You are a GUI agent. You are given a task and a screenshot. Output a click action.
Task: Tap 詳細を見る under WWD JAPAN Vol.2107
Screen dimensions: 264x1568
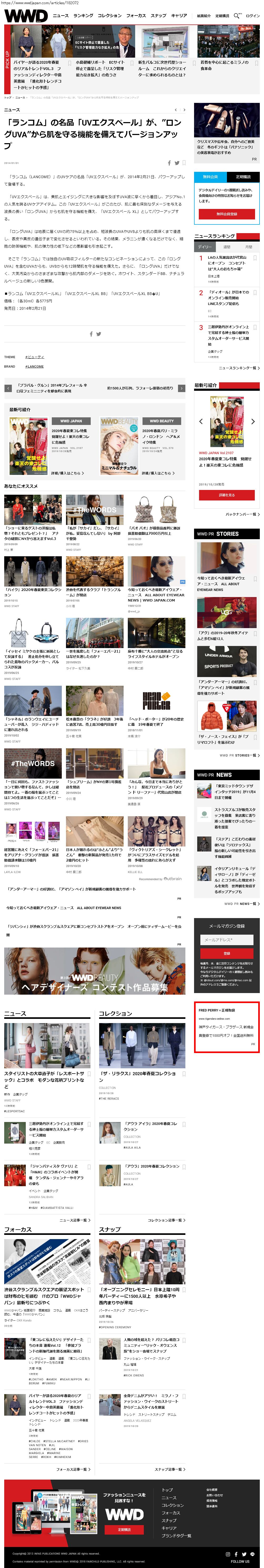click(227, 495)
